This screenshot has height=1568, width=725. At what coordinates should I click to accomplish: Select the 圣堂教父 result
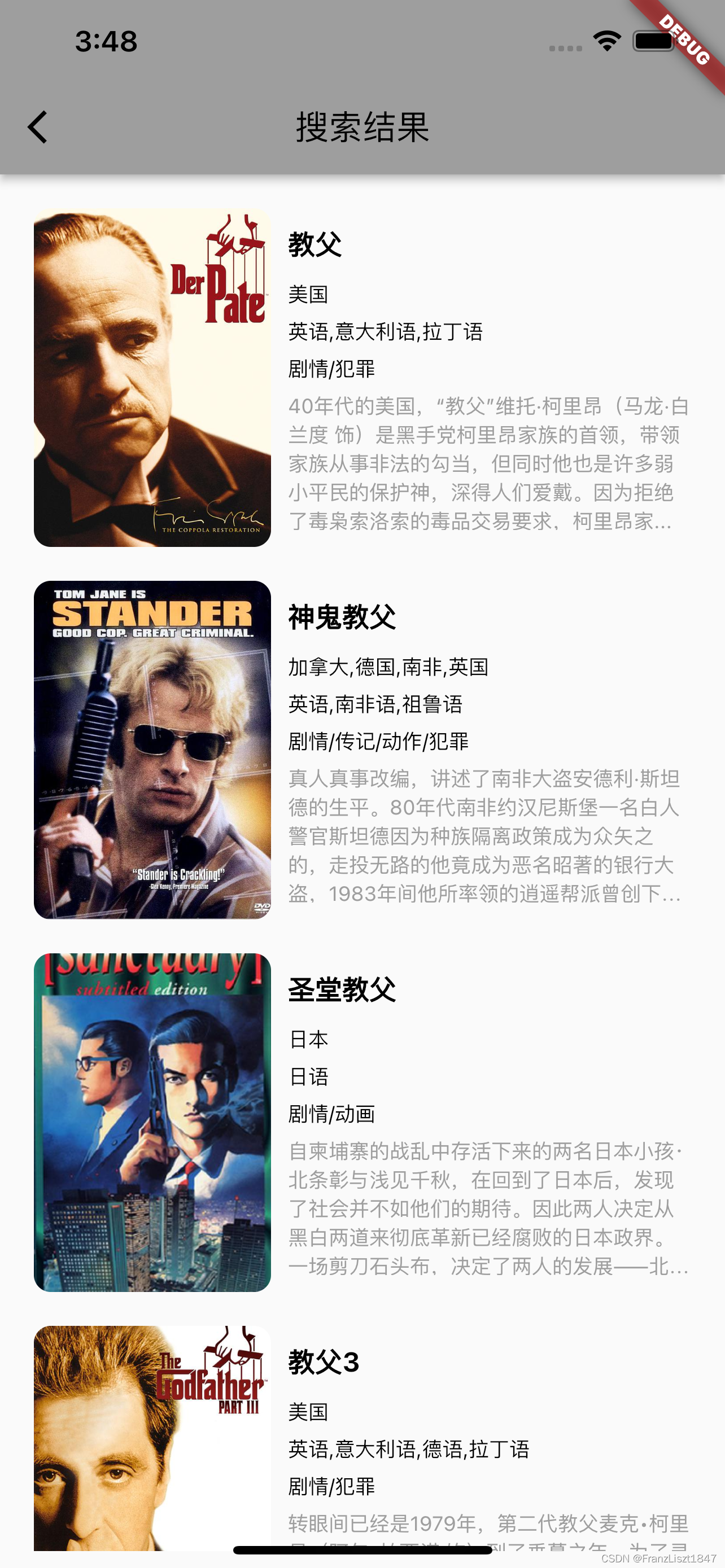click(362, 1123)
